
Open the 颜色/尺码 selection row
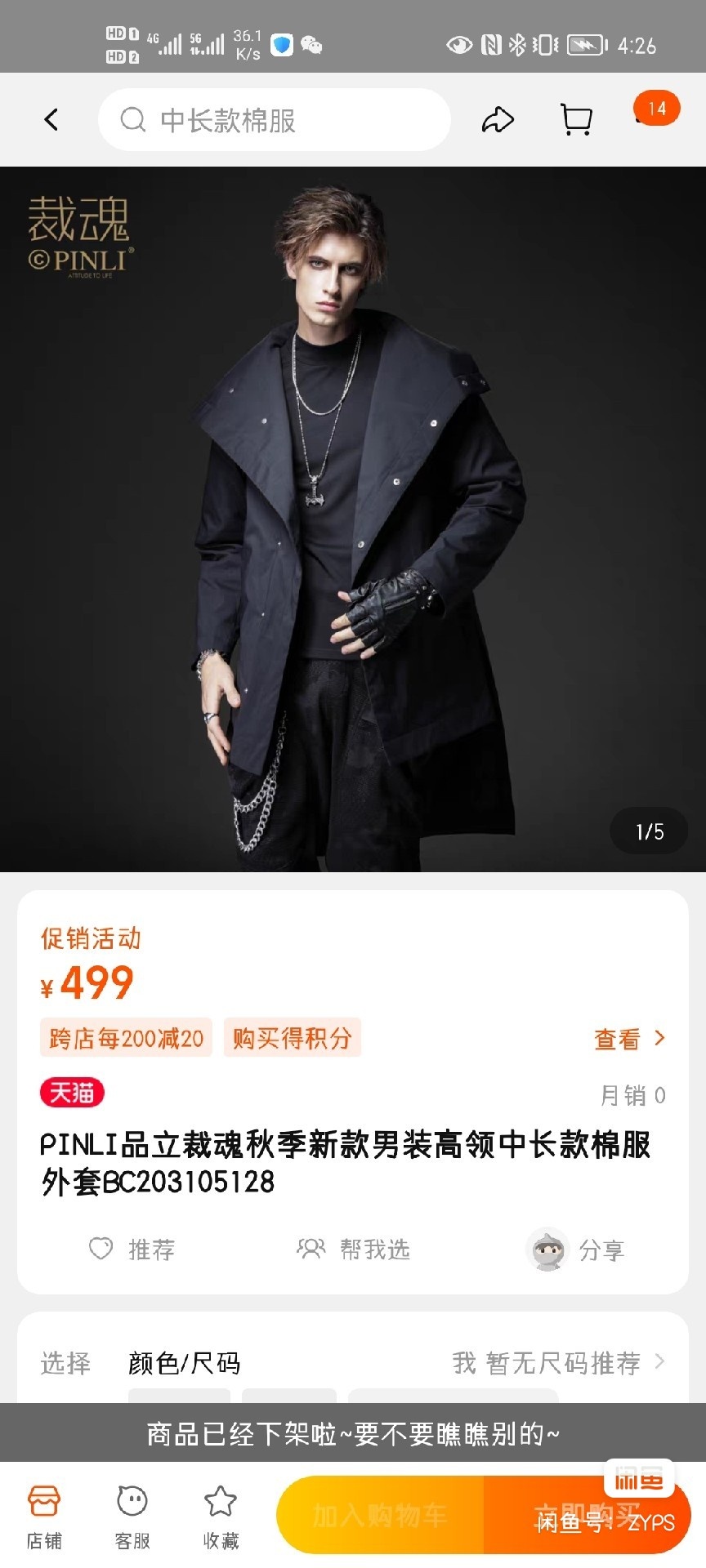pyautogui.click(x=353, y=1362)
